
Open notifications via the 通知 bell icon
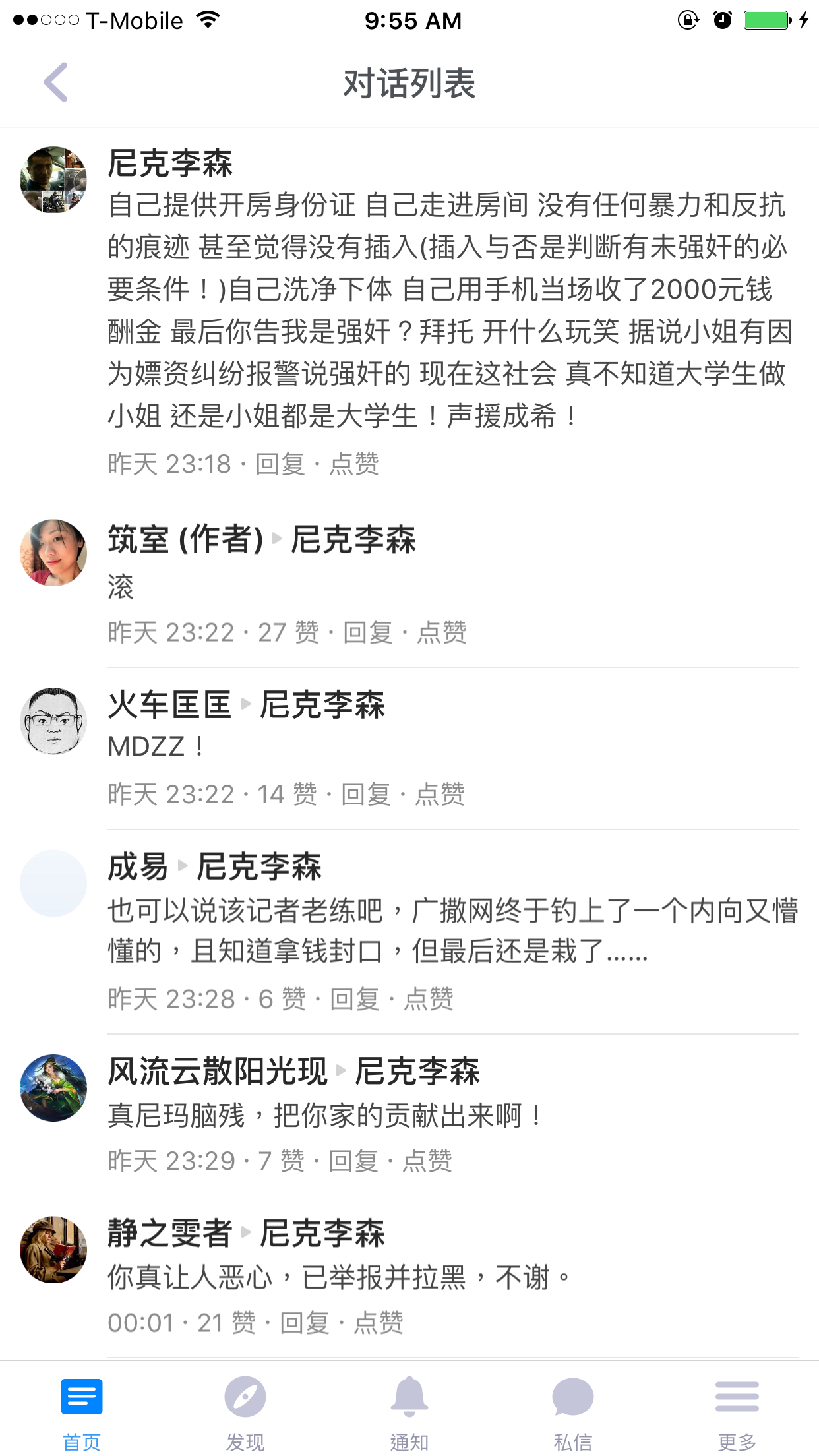409,1395
